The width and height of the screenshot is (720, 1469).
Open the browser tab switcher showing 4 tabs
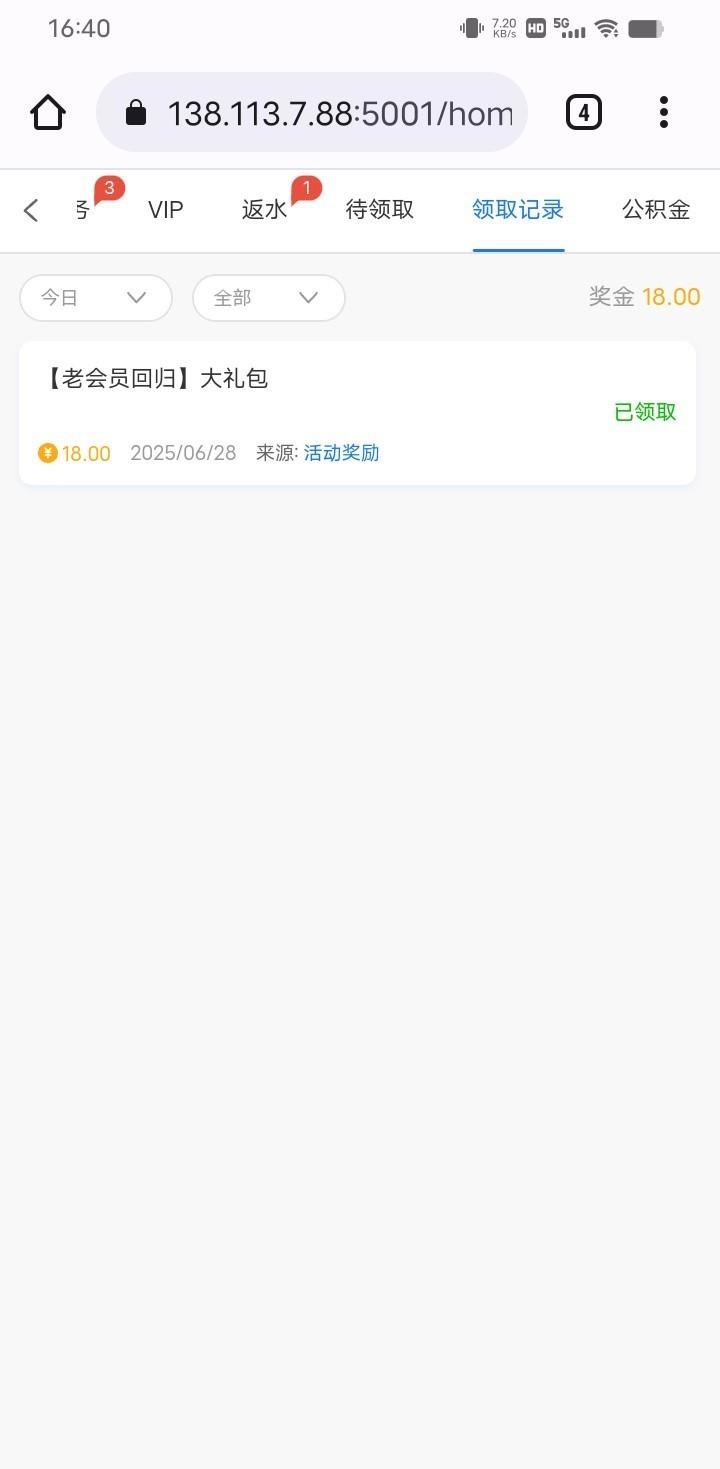tap(584, 112)
